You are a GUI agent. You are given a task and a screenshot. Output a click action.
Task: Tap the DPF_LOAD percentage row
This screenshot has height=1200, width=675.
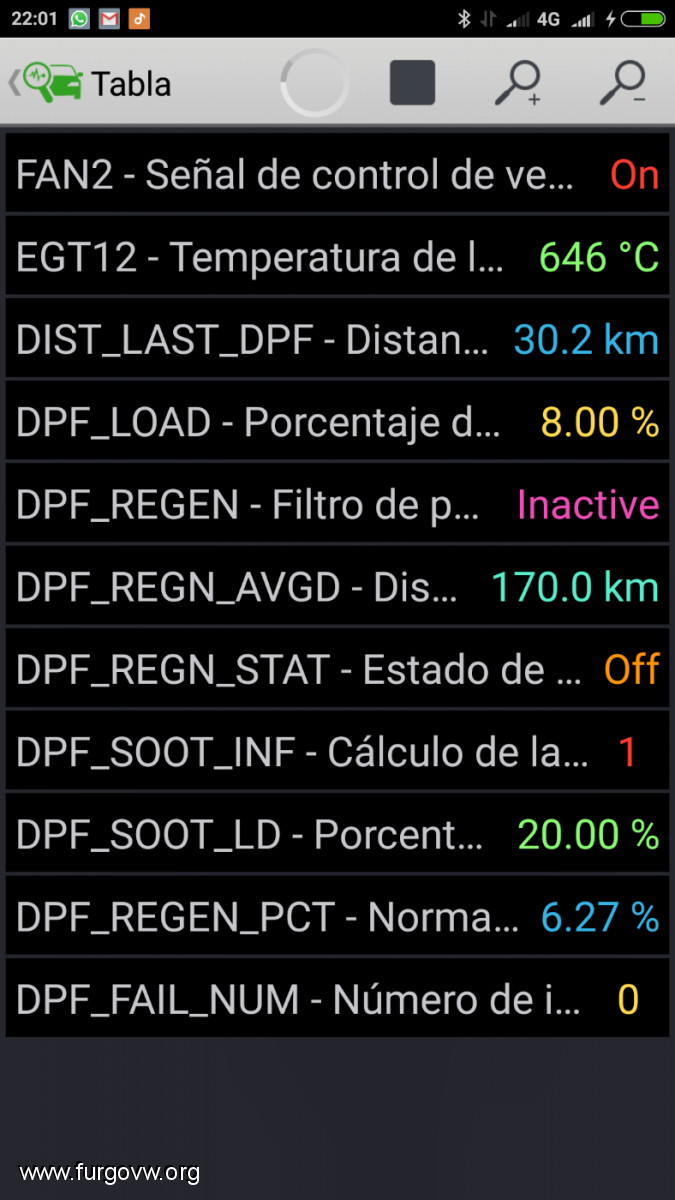(337, 422)
